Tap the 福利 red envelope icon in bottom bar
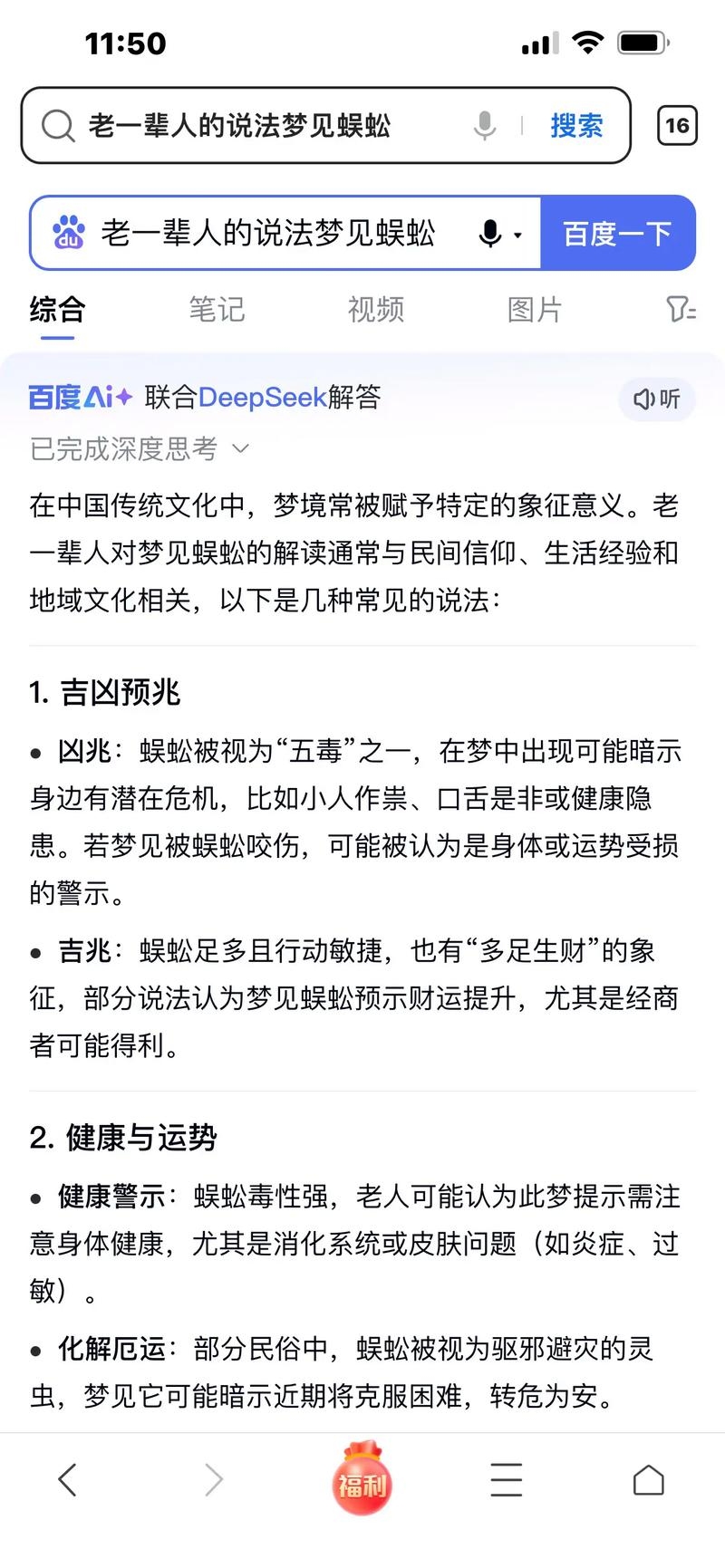The height and width of the screenshot is (1568, 725). 362,1479
